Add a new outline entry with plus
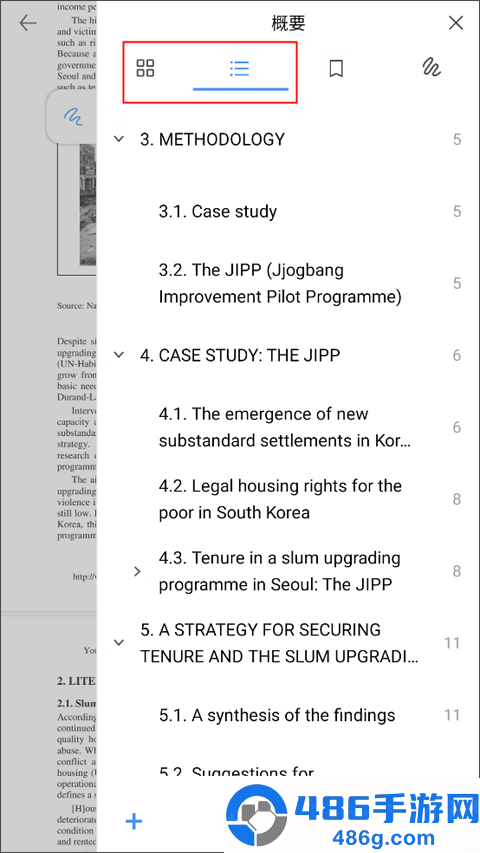This screenshot has height=853, width=480. (x=134, y=821)
